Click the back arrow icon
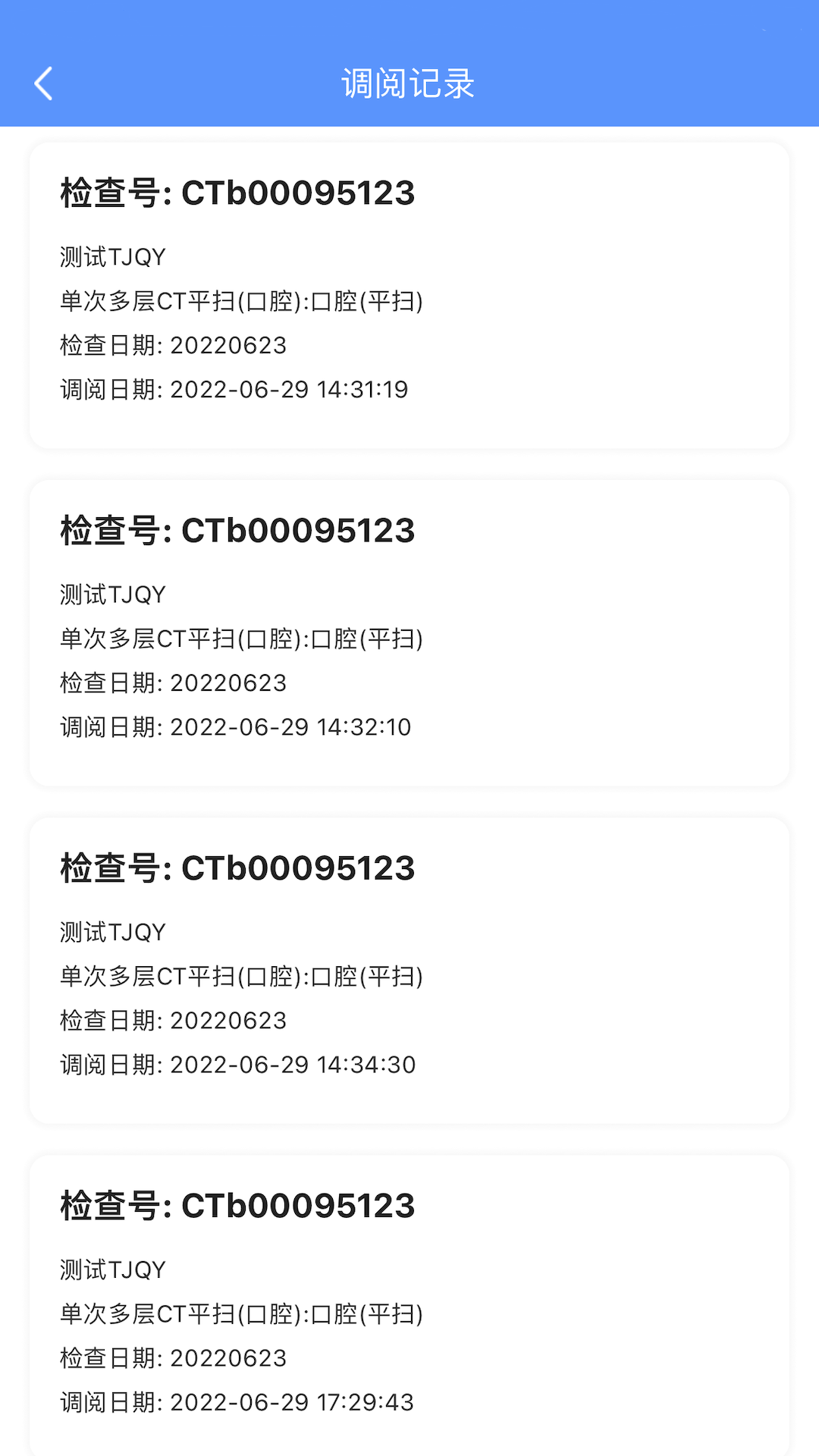819x1456 pixels. click(43, 83)
